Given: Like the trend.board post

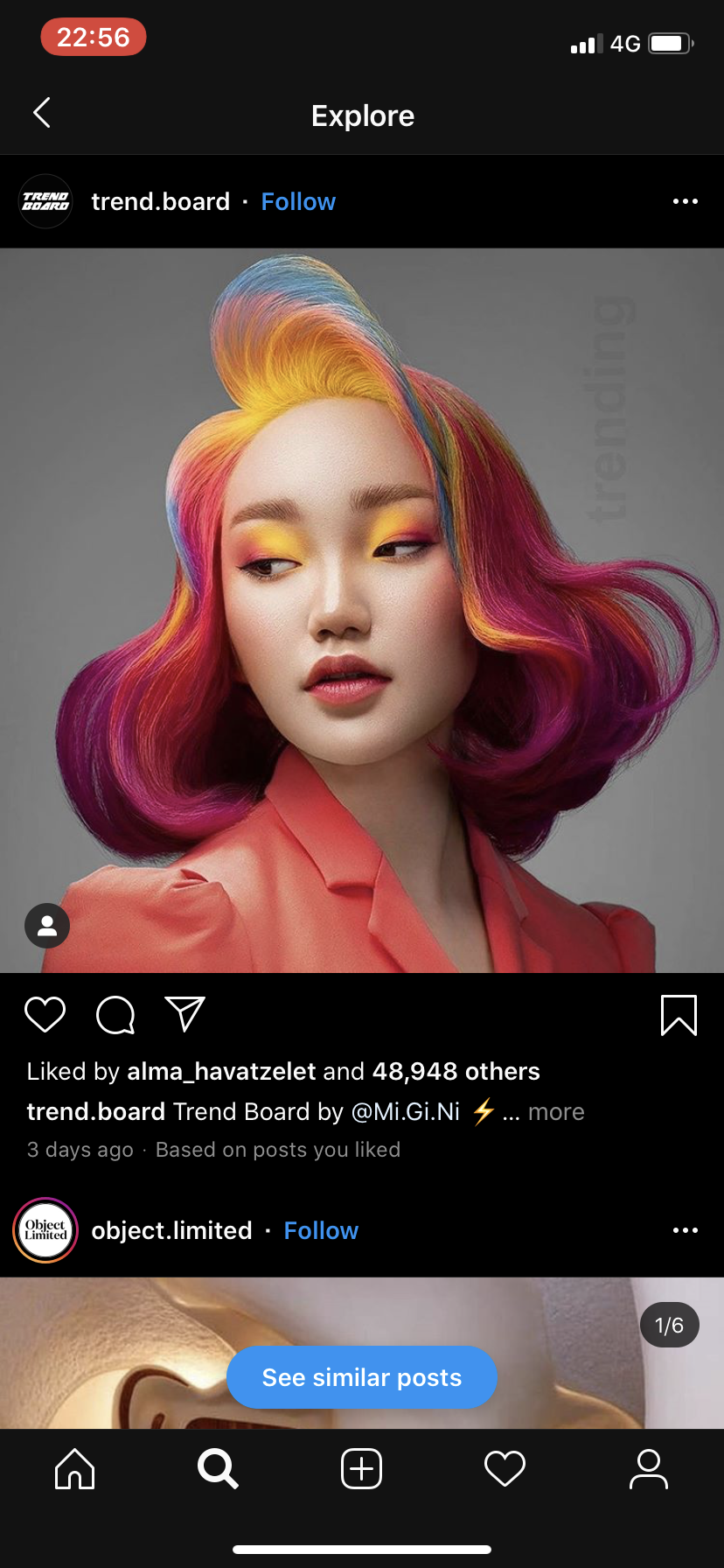Looking at the screenshot, I should point(45,1015).
